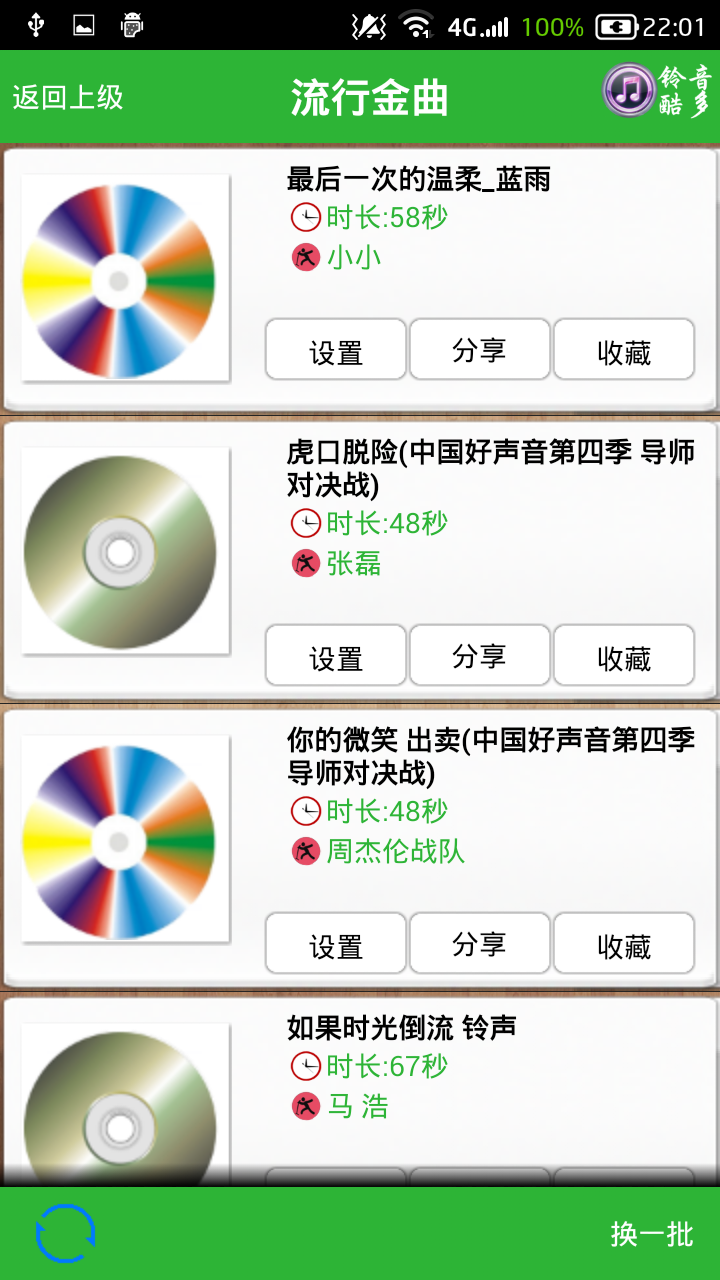Share the song 最后一次的温柔_蓝雨
Image resolution: width=720 pixels, height=1280 pixels.
click(479, 350)
